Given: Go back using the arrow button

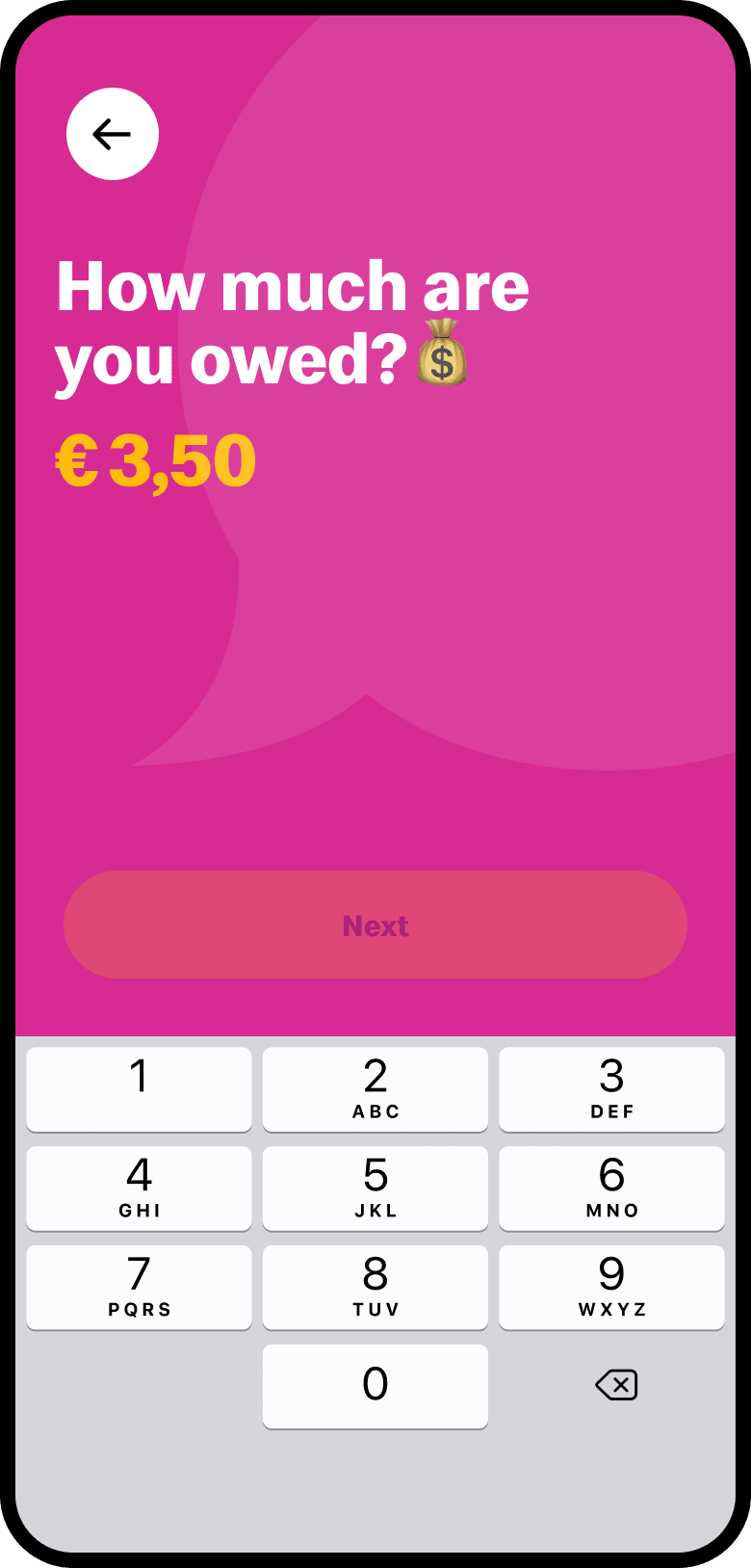Looking at the screenshot, I should click(113, 134).
